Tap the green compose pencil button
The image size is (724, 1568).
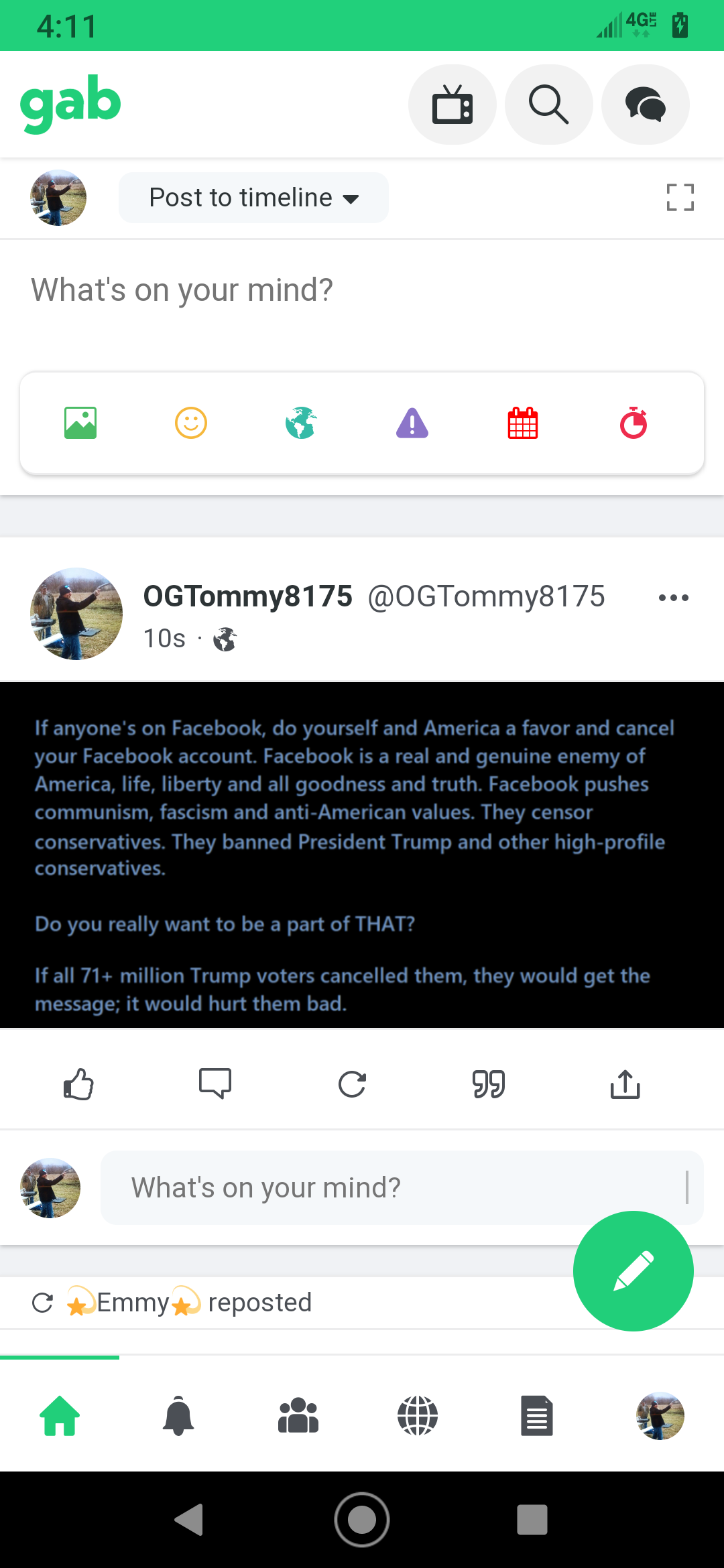633,1270
